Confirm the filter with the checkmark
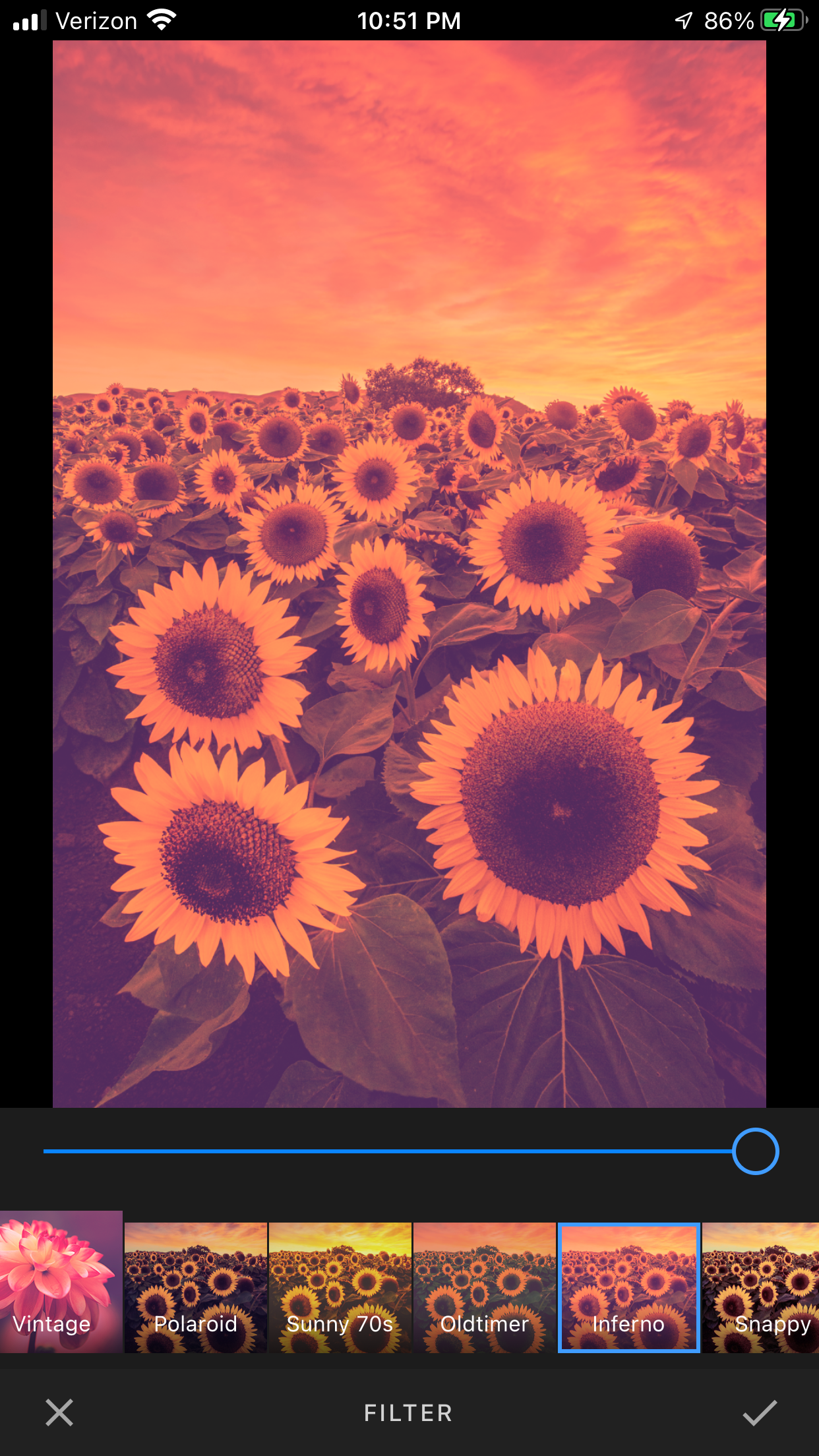Screen dimensions: 819x1456 (x=760, y=1412)
